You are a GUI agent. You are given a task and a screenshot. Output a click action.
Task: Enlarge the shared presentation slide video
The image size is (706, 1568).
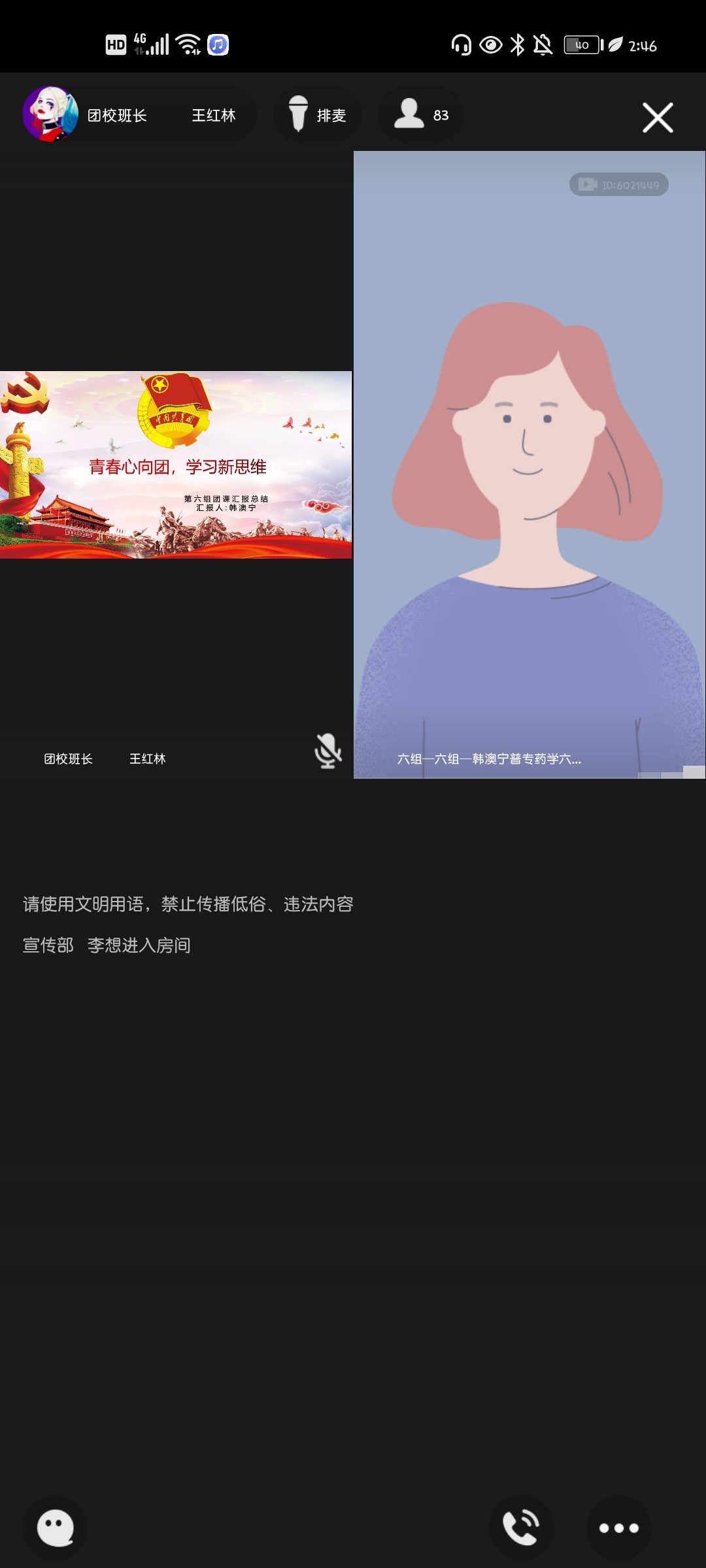click(176, 465)
